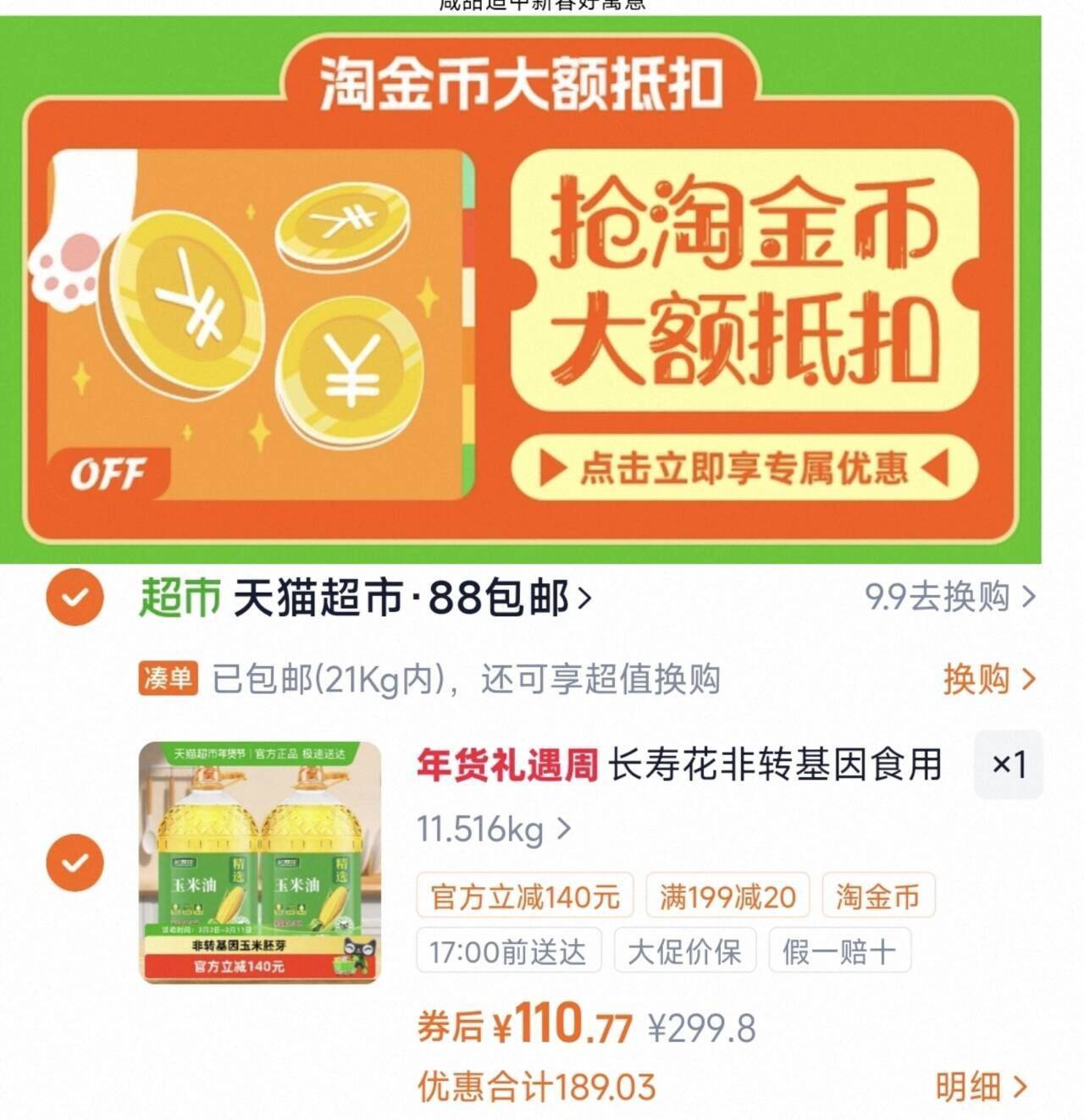Open the 长寿花 corn oil product image
The image size is (1084, 1120).
pos(260,862)
